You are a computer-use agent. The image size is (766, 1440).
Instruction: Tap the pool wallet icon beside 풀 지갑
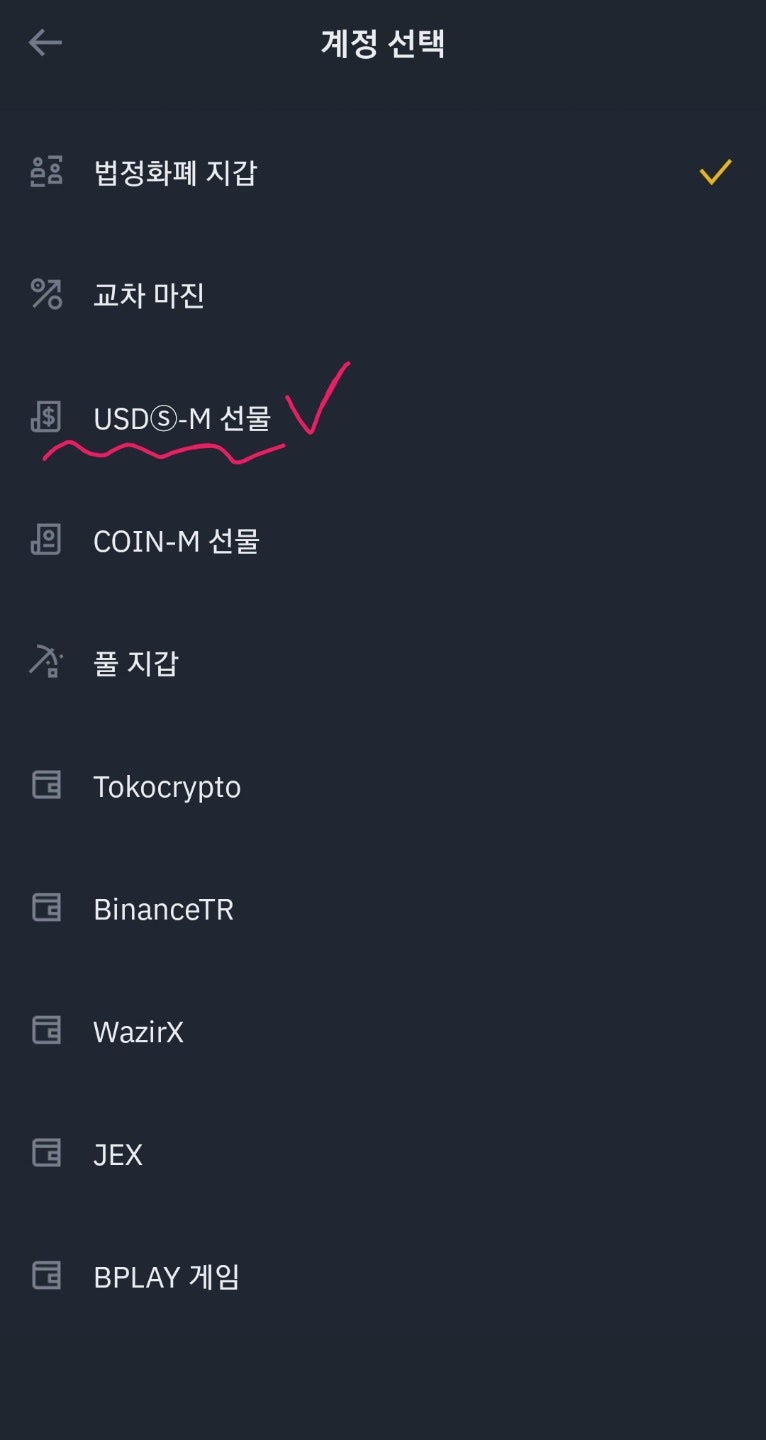[44, 663]
